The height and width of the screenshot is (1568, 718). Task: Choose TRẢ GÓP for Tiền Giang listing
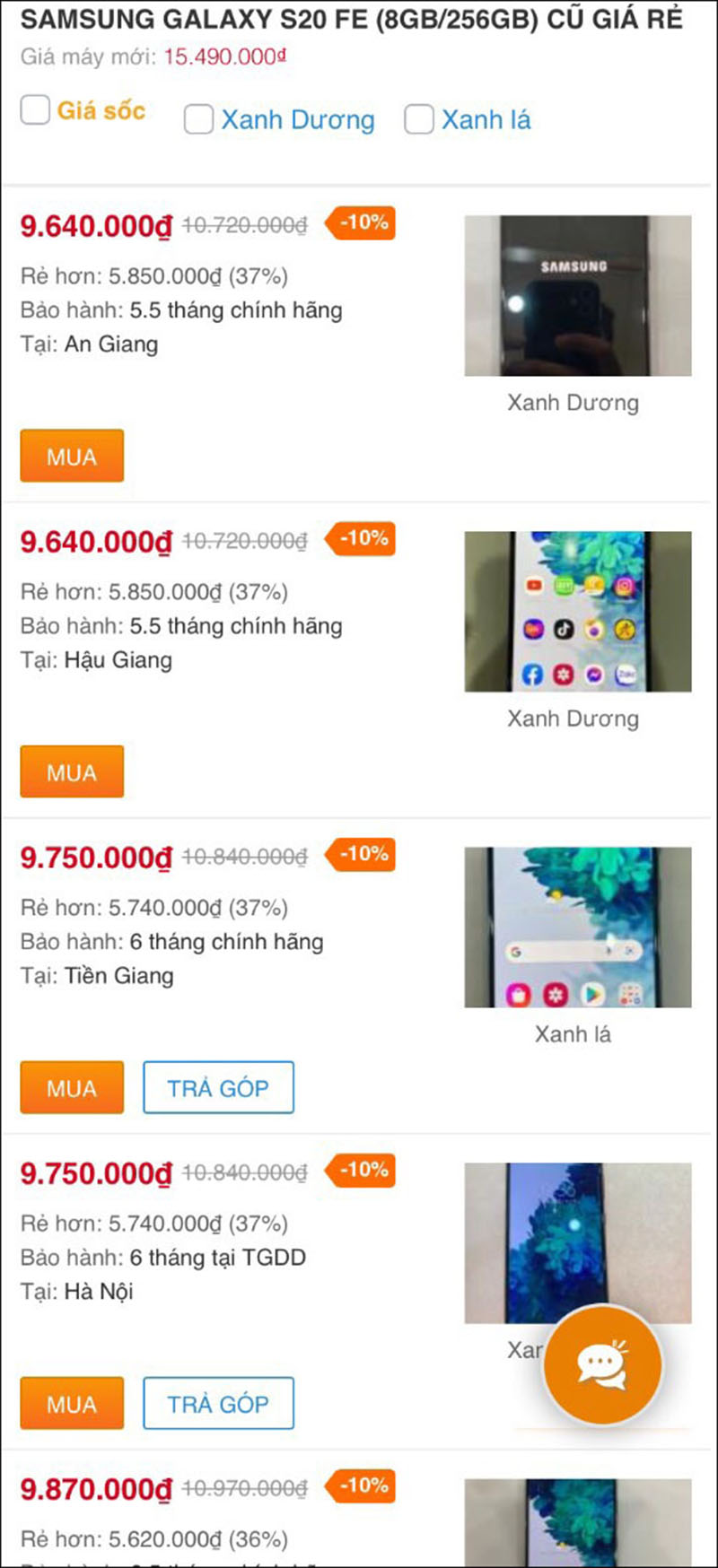pos(218,1088)
